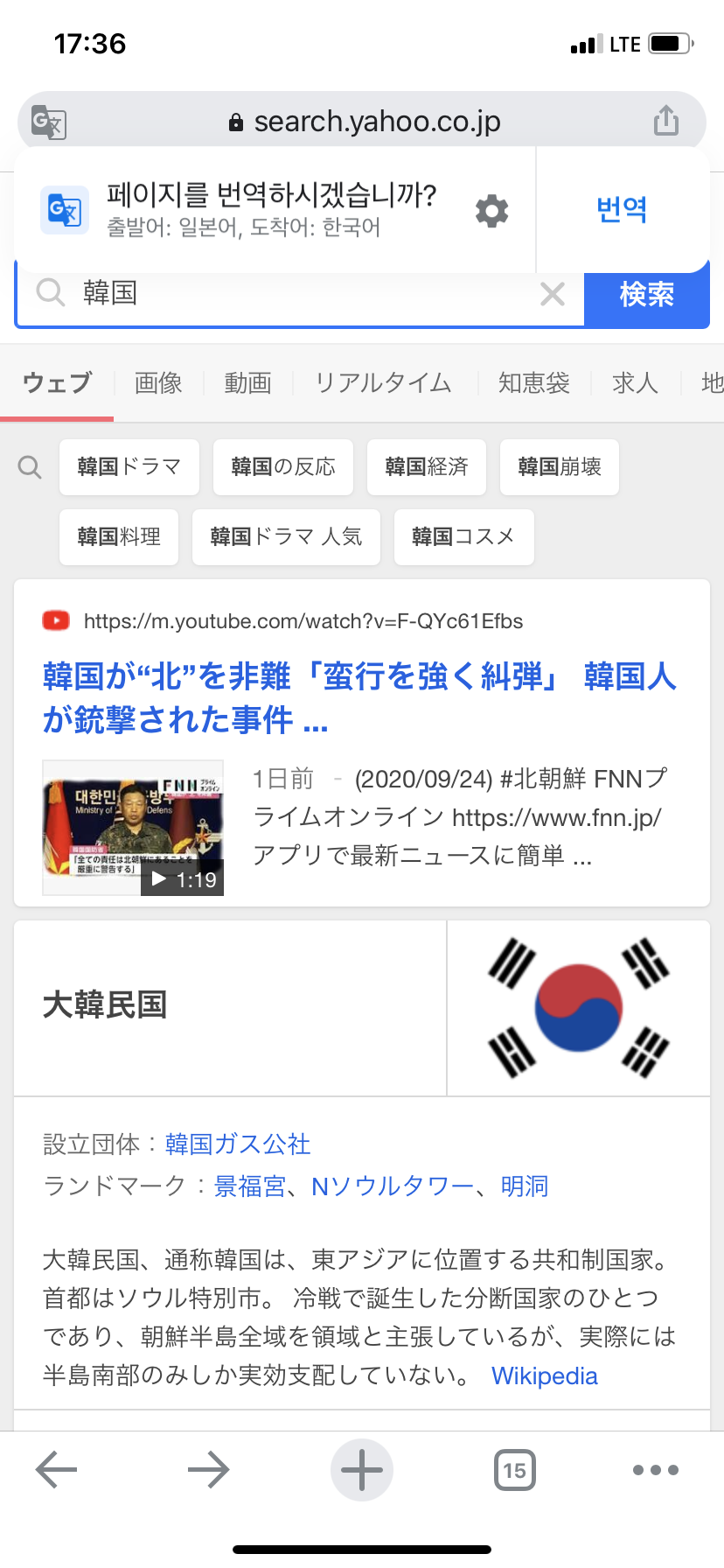This screenshot has width=724, height=1568.
Task: Switch to the 画像 tab
Action: coord(158,383)
